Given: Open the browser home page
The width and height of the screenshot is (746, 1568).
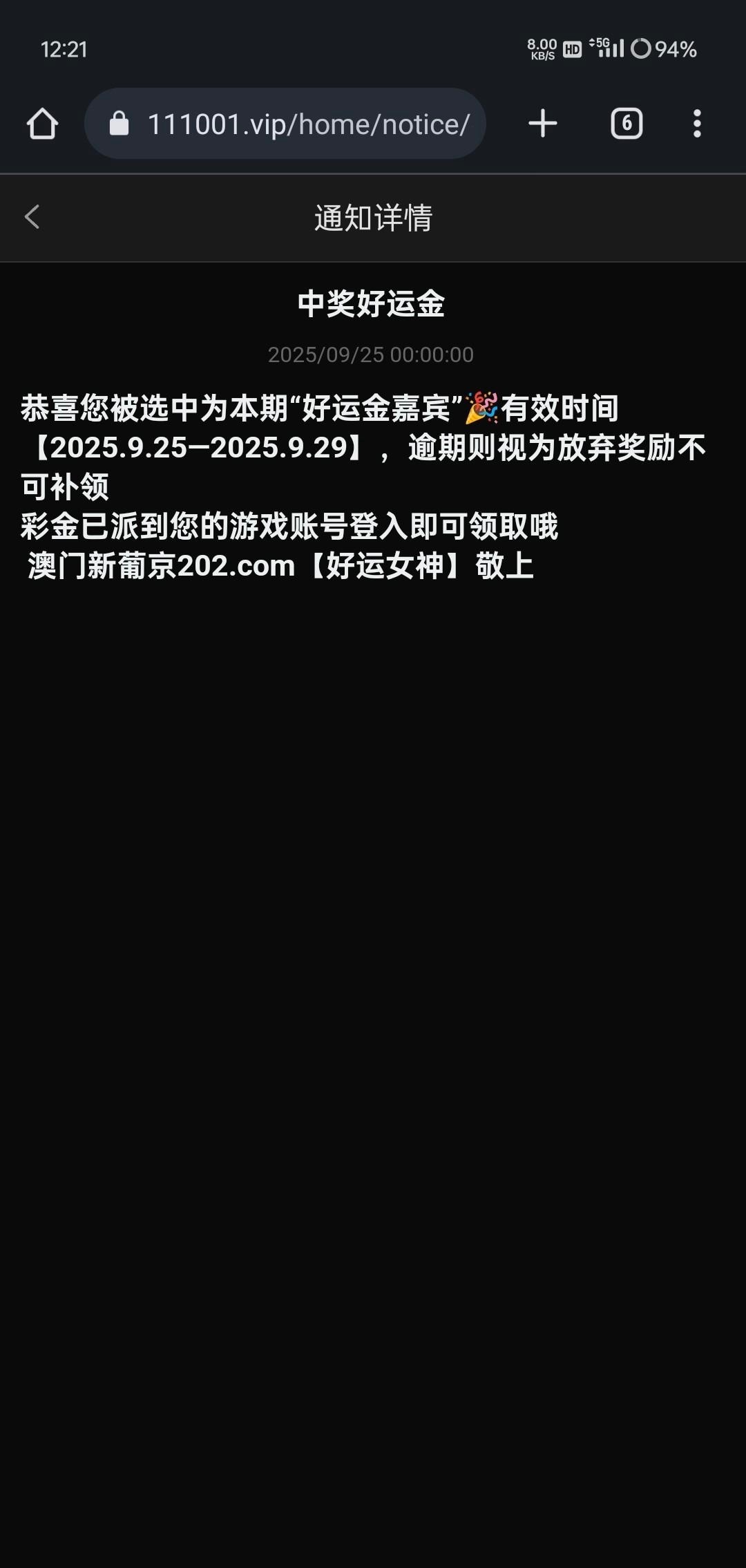Looking at the screenshot, I should point(42,124).
